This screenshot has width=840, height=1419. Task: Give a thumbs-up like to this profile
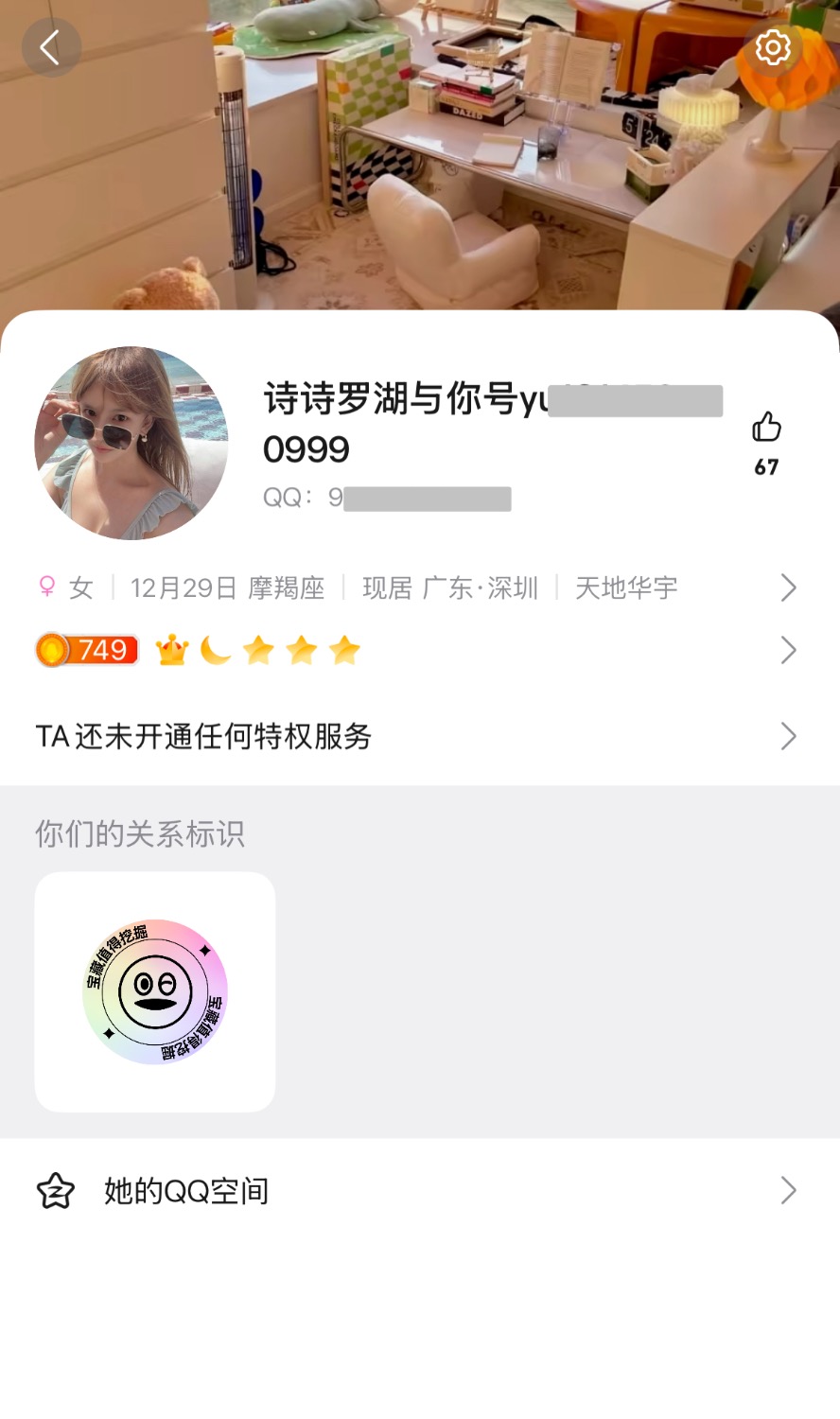pos(766,429)
